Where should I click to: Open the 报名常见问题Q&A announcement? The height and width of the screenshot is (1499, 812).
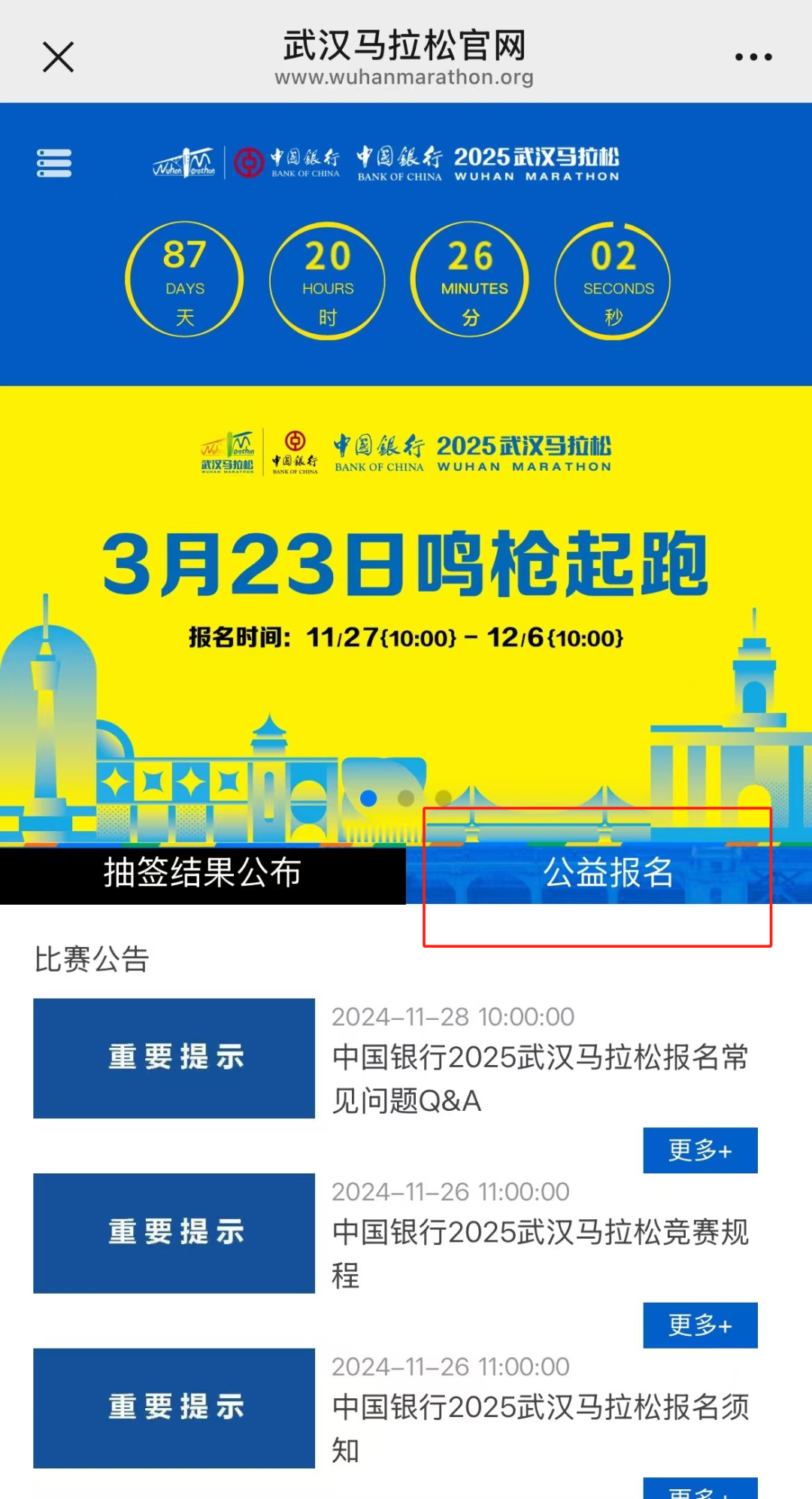(x=540, y=1079)
